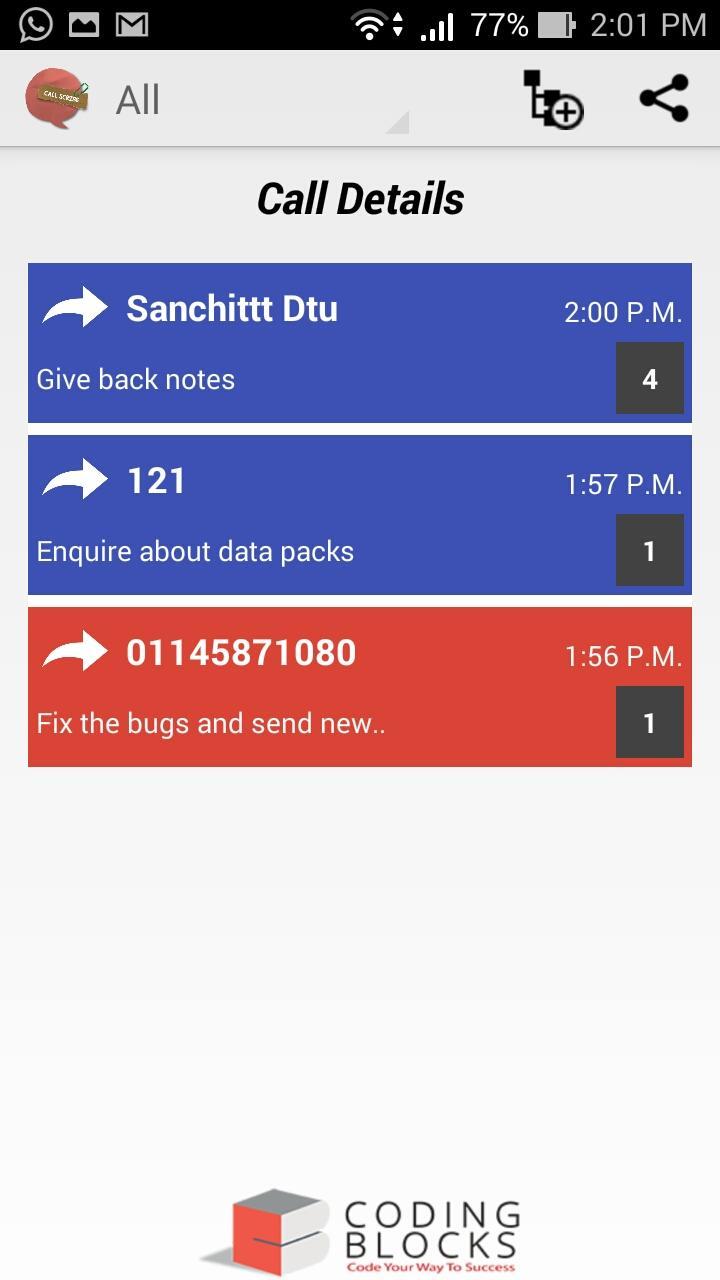Click the add call note icon
The image size is (720, 1280).
pyautogui.click(x=553, y=100)
